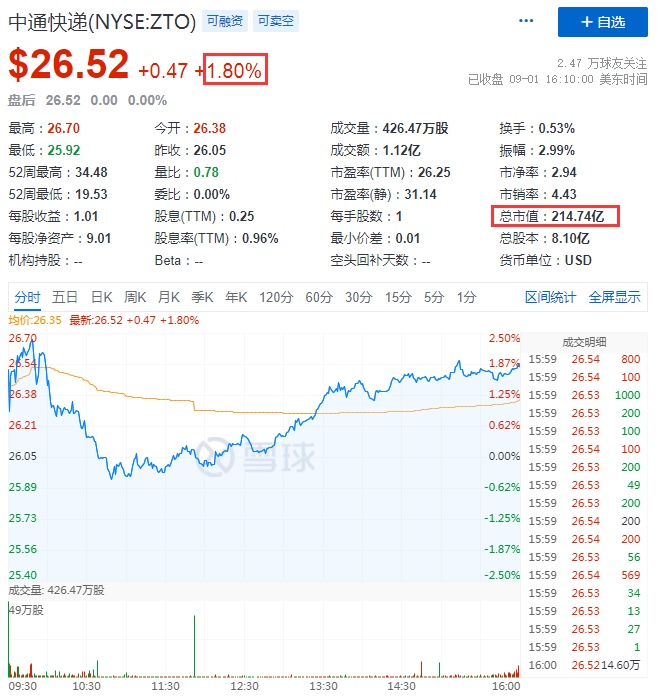Viewport: 658px width, 699px height.
Task: Select the 月K chart tab
Action: 169,297
